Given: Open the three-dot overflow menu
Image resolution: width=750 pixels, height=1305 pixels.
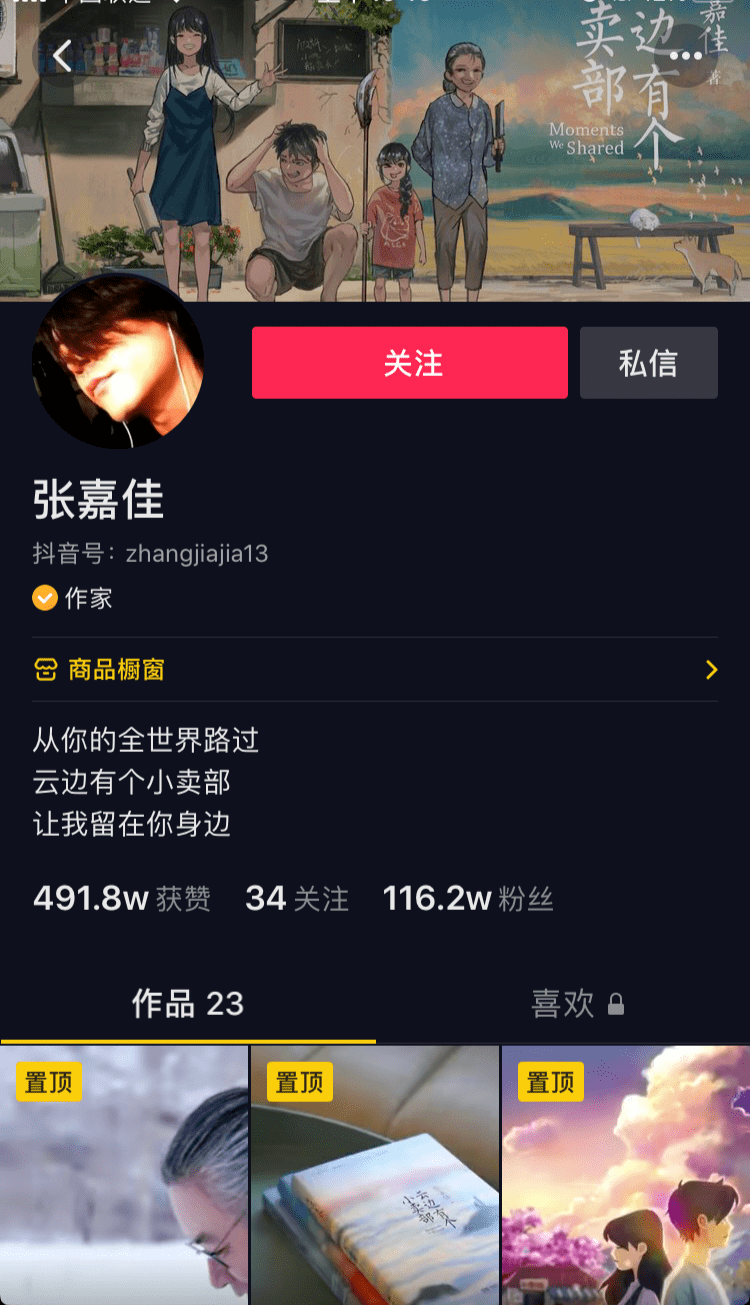Looking at the screenshot, I should [x=686, y=56].
